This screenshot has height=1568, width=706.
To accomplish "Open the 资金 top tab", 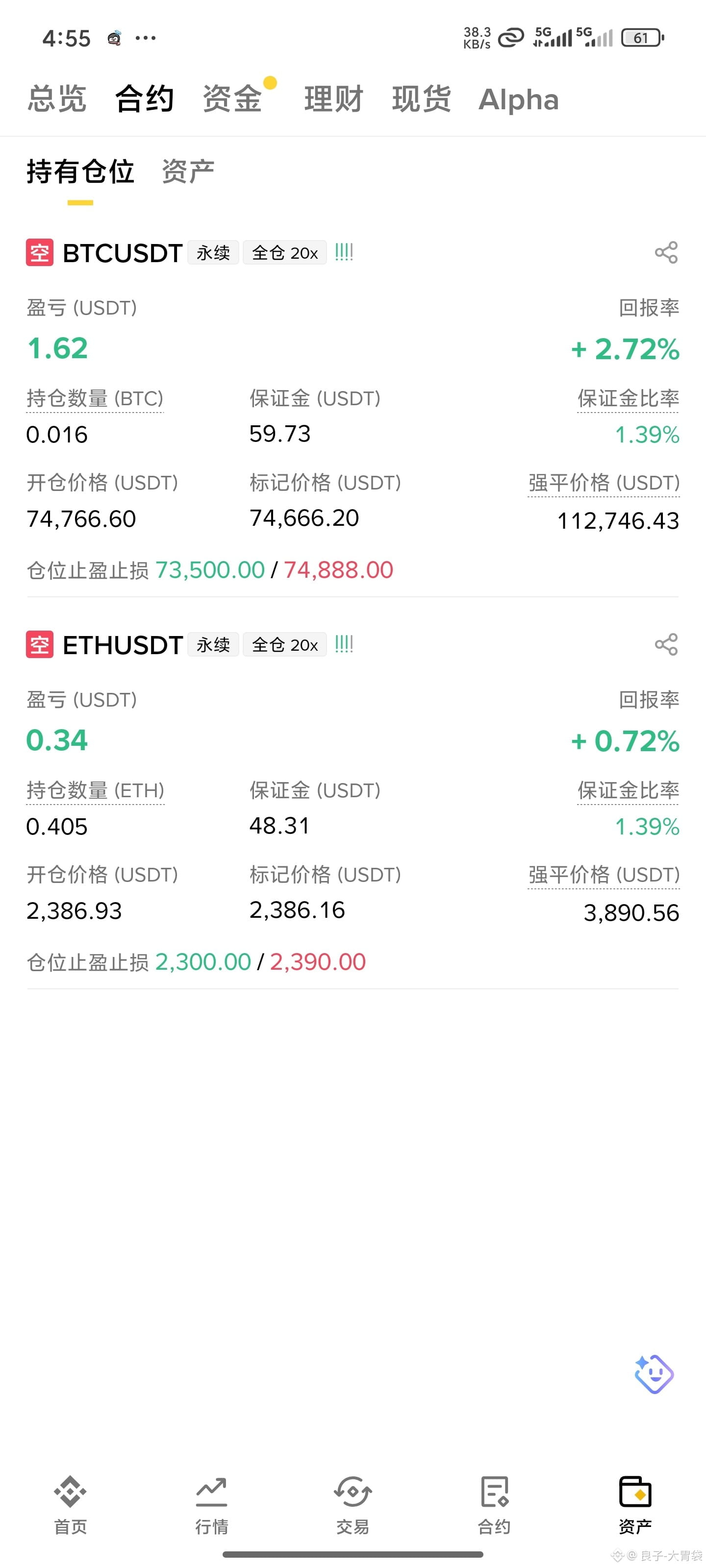I will pos(232,98).
